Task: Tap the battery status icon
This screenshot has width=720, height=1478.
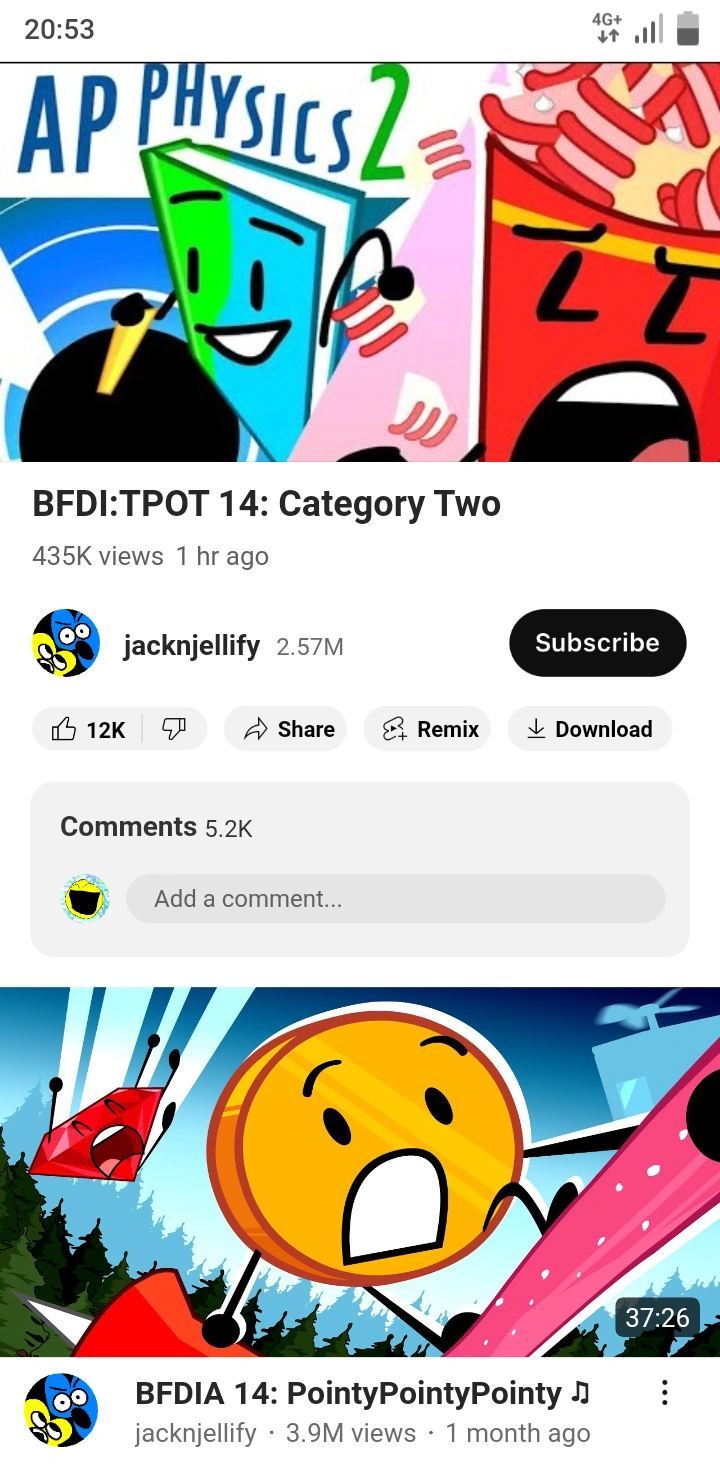Action: [x=687, y=29]
